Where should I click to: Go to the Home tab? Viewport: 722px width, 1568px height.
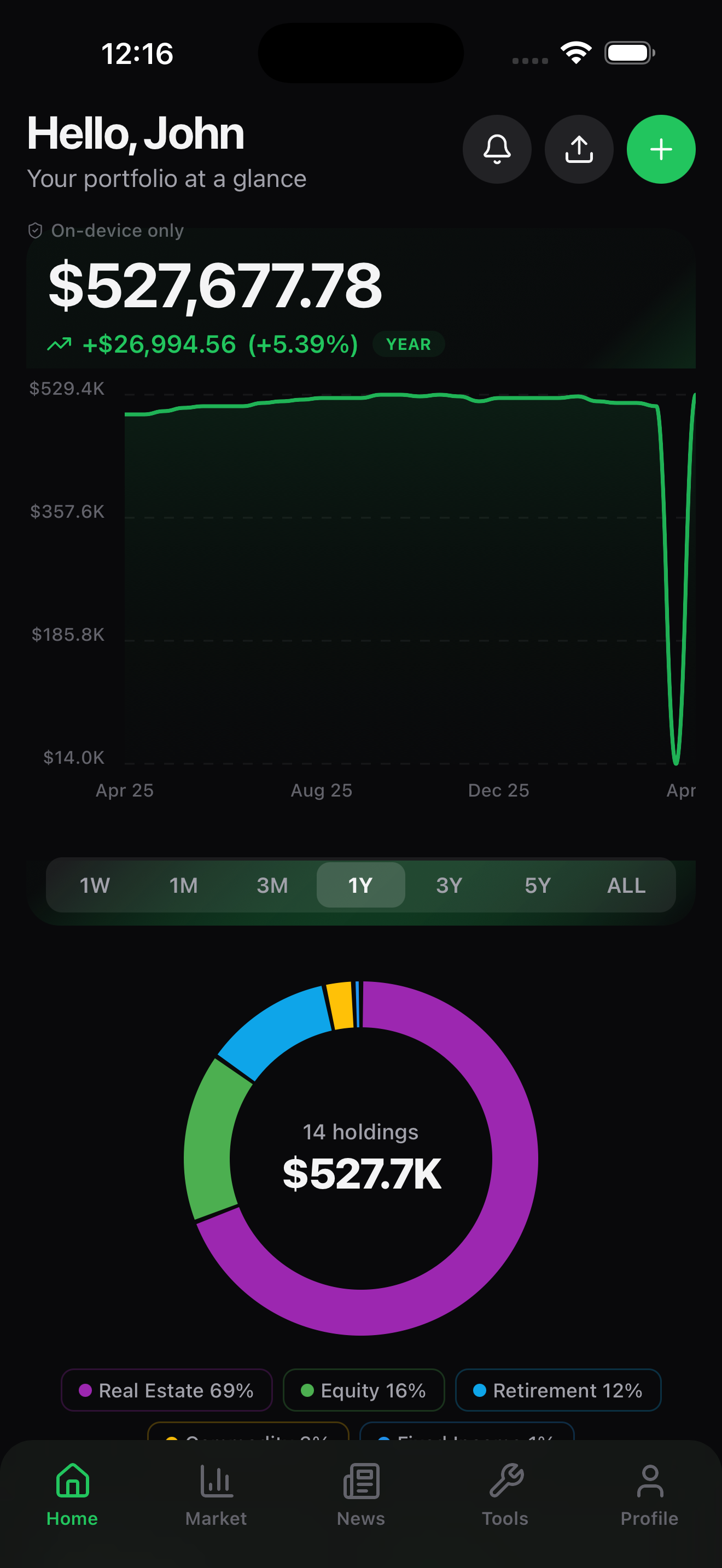click(72, 1495)
